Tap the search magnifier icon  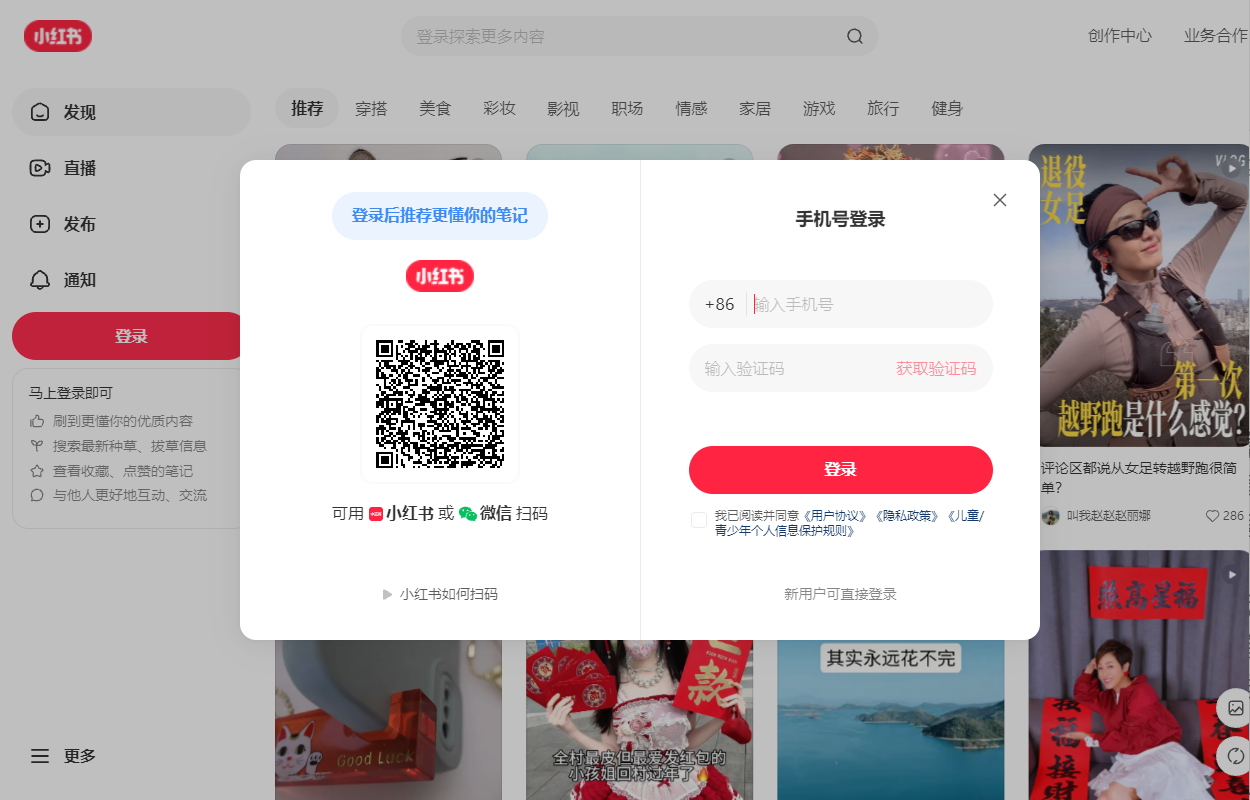pos(855,36)
